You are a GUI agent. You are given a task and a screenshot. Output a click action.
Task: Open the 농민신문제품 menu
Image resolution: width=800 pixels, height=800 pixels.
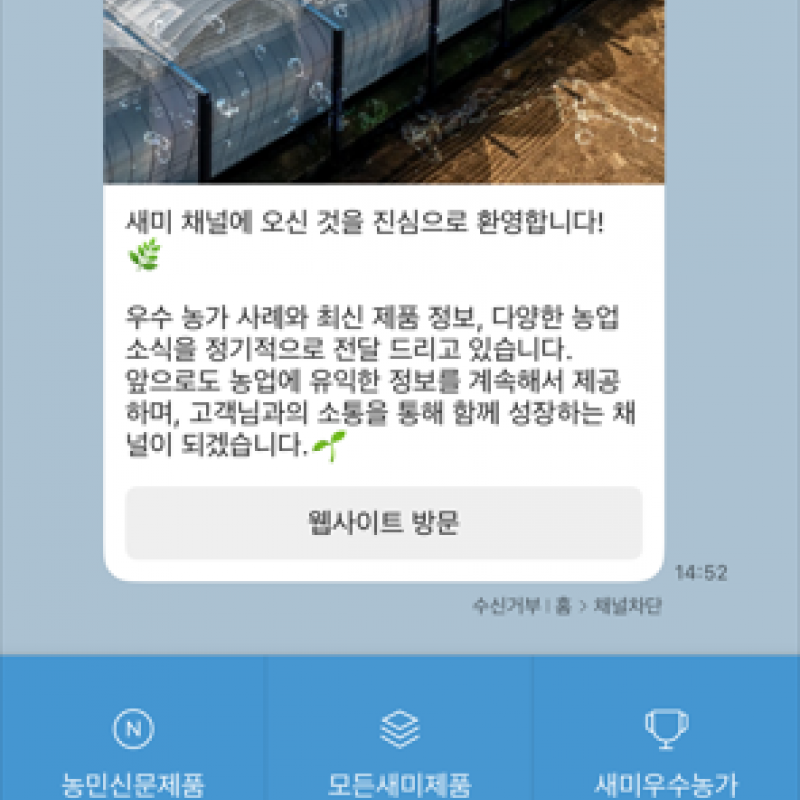click(133, 750)
